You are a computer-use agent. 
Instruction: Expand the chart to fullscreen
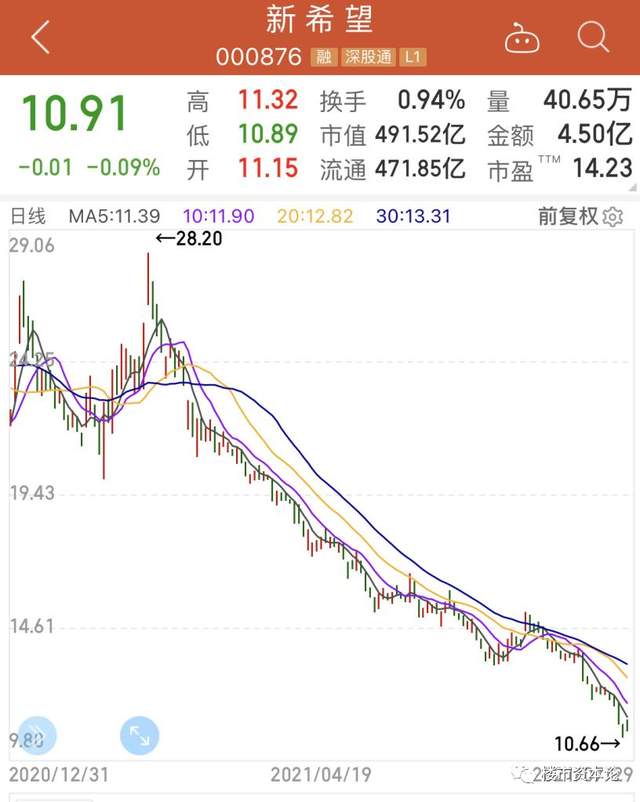coord(139,736)
